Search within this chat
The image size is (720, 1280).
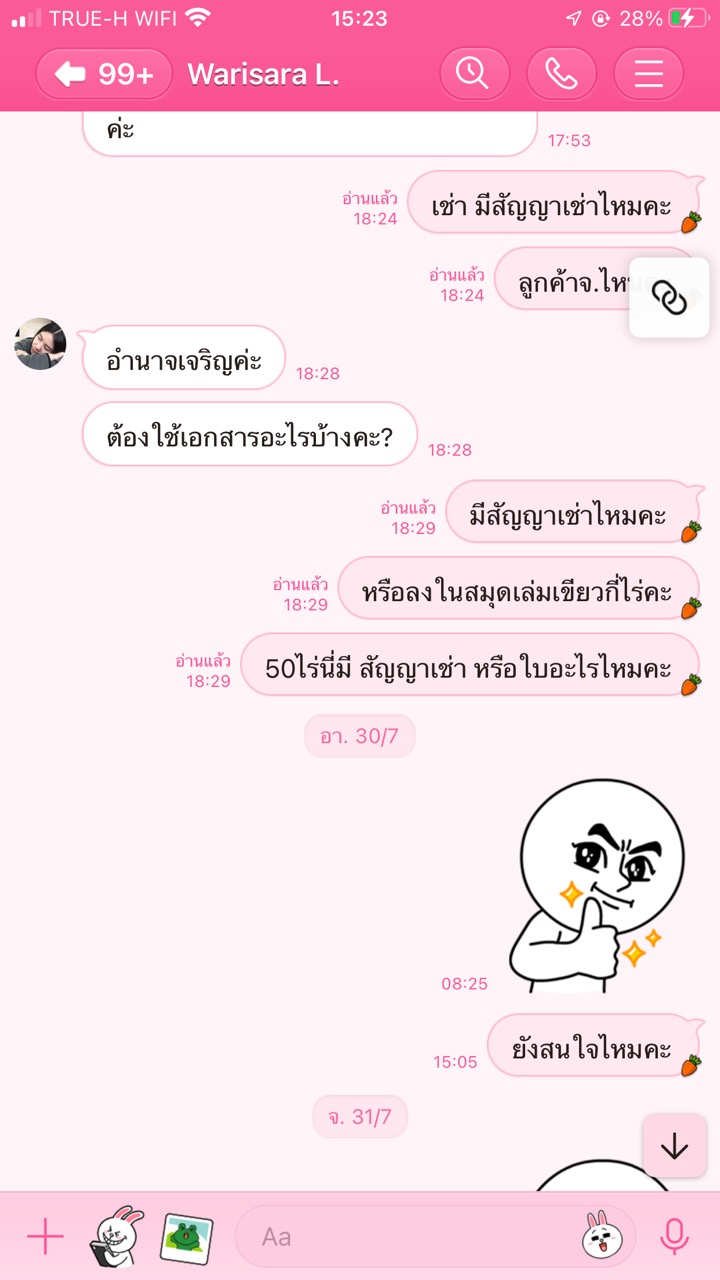click(x=474, y=74)
